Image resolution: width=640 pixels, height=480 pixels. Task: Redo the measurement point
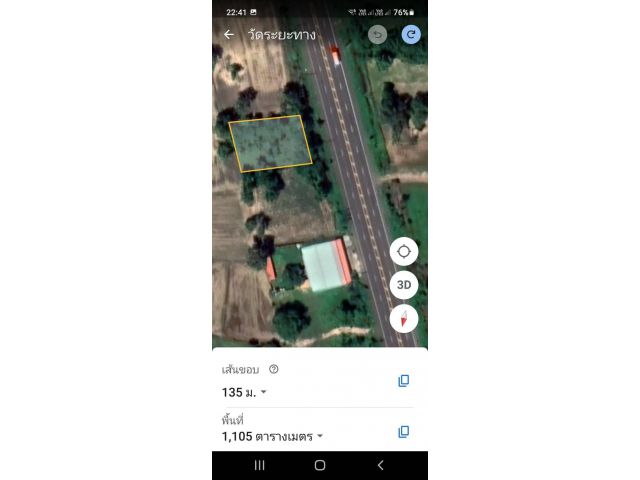411,34
